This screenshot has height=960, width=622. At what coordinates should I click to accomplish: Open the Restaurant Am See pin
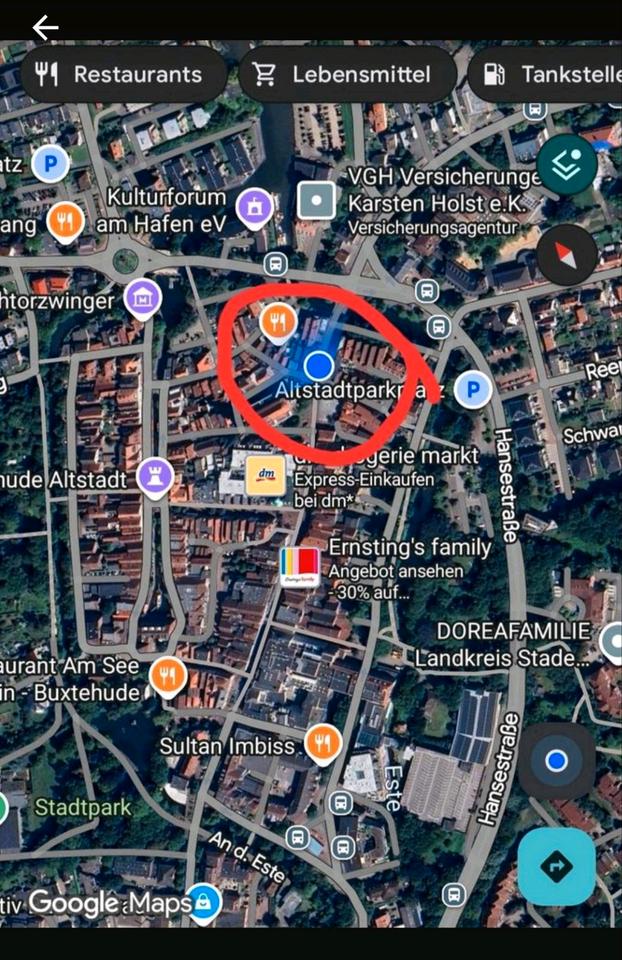tap(168, 678)
